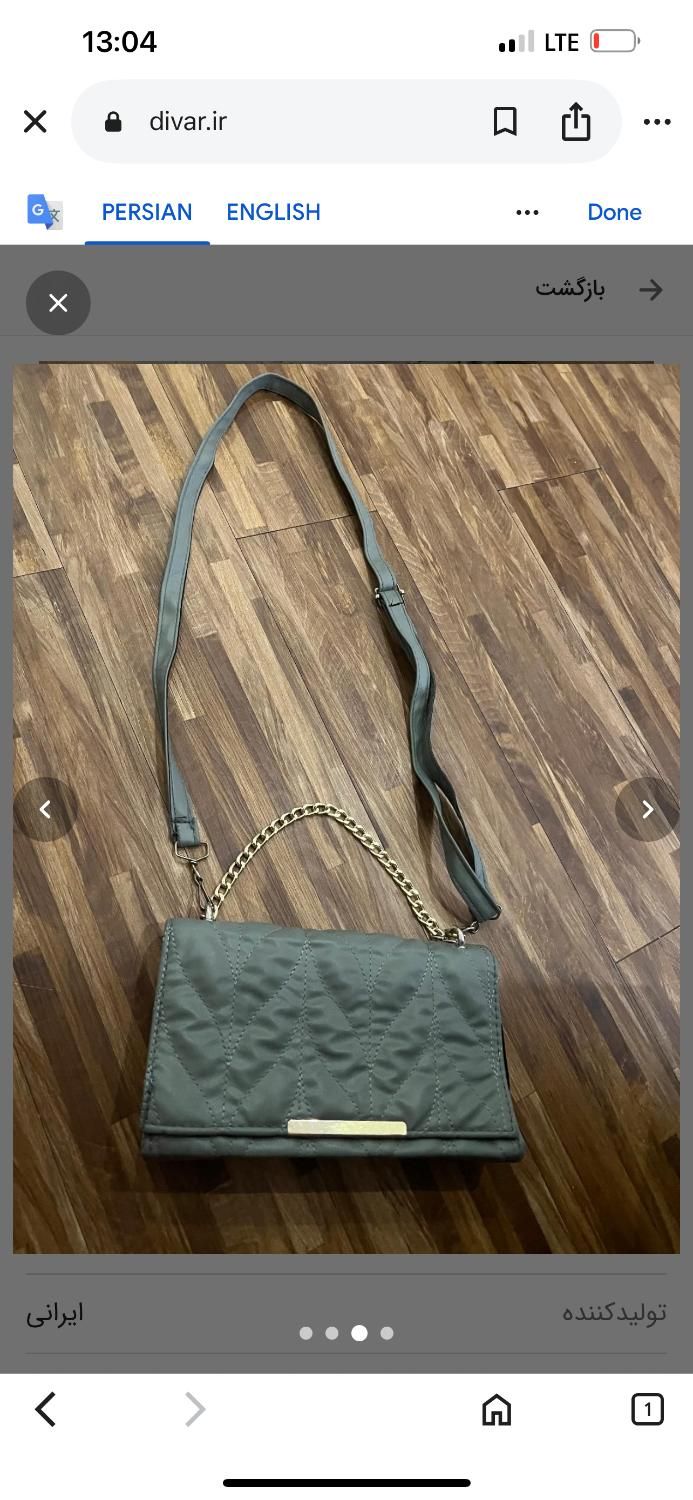Navigate back in browser
Screen dimensions: 693x1500
click(46, 1409)
